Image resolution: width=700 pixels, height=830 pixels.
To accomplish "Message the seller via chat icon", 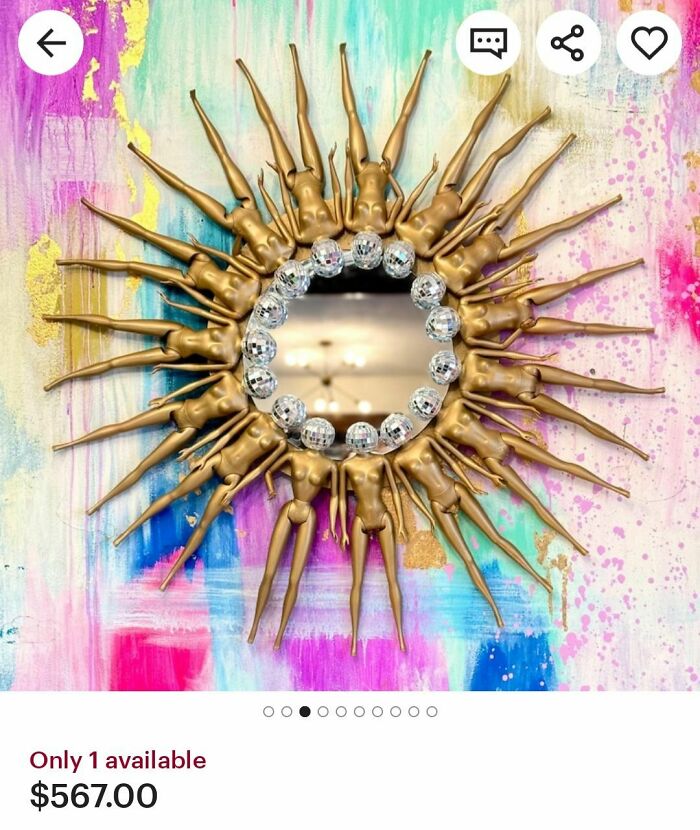I will point(487,43).
